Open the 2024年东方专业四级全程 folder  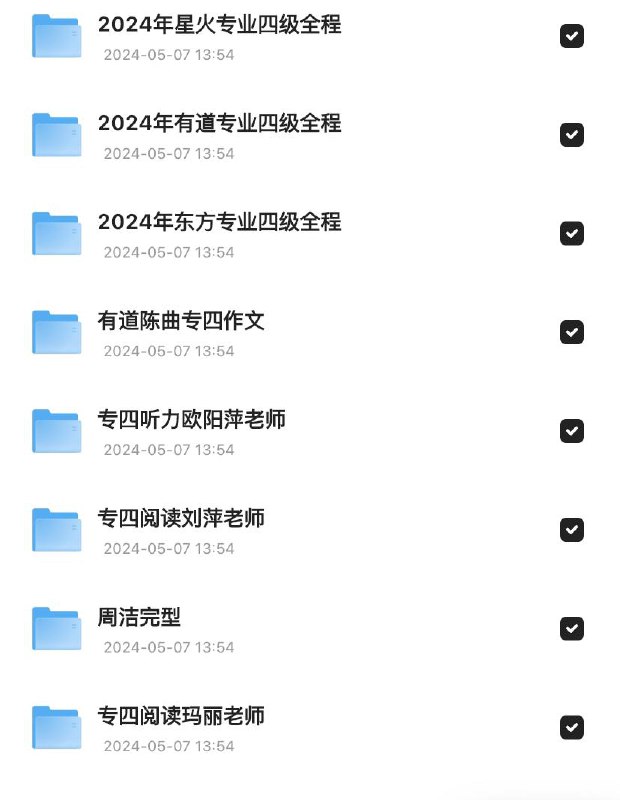pos(219,222)
